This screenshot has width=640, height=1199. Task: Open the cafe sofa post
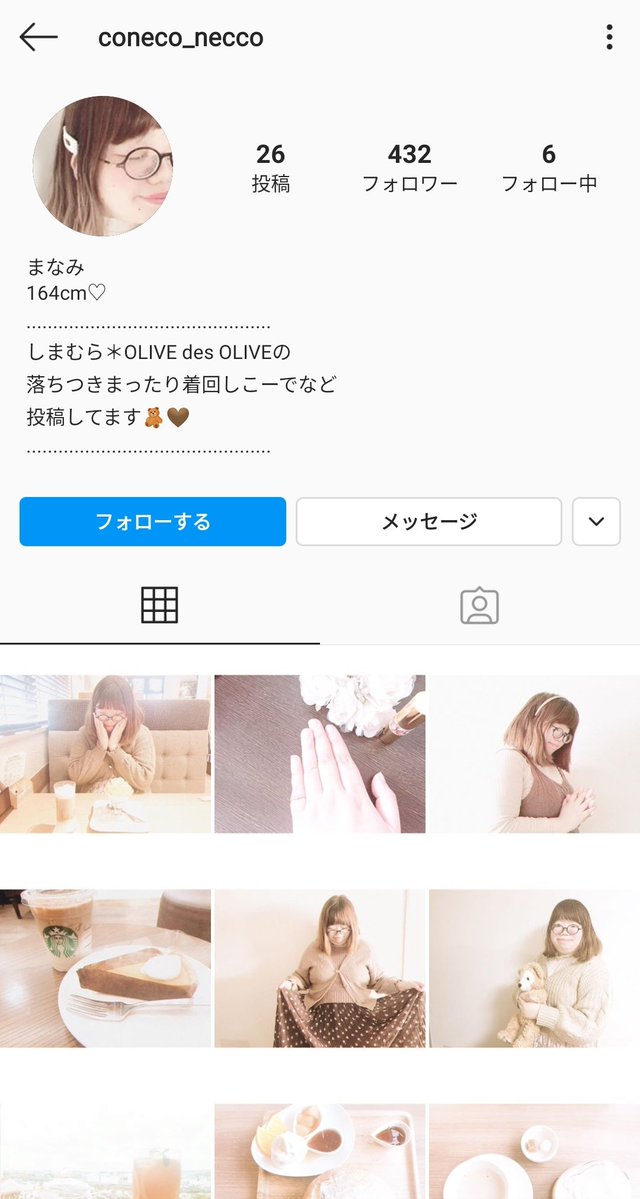coord(106,754)
